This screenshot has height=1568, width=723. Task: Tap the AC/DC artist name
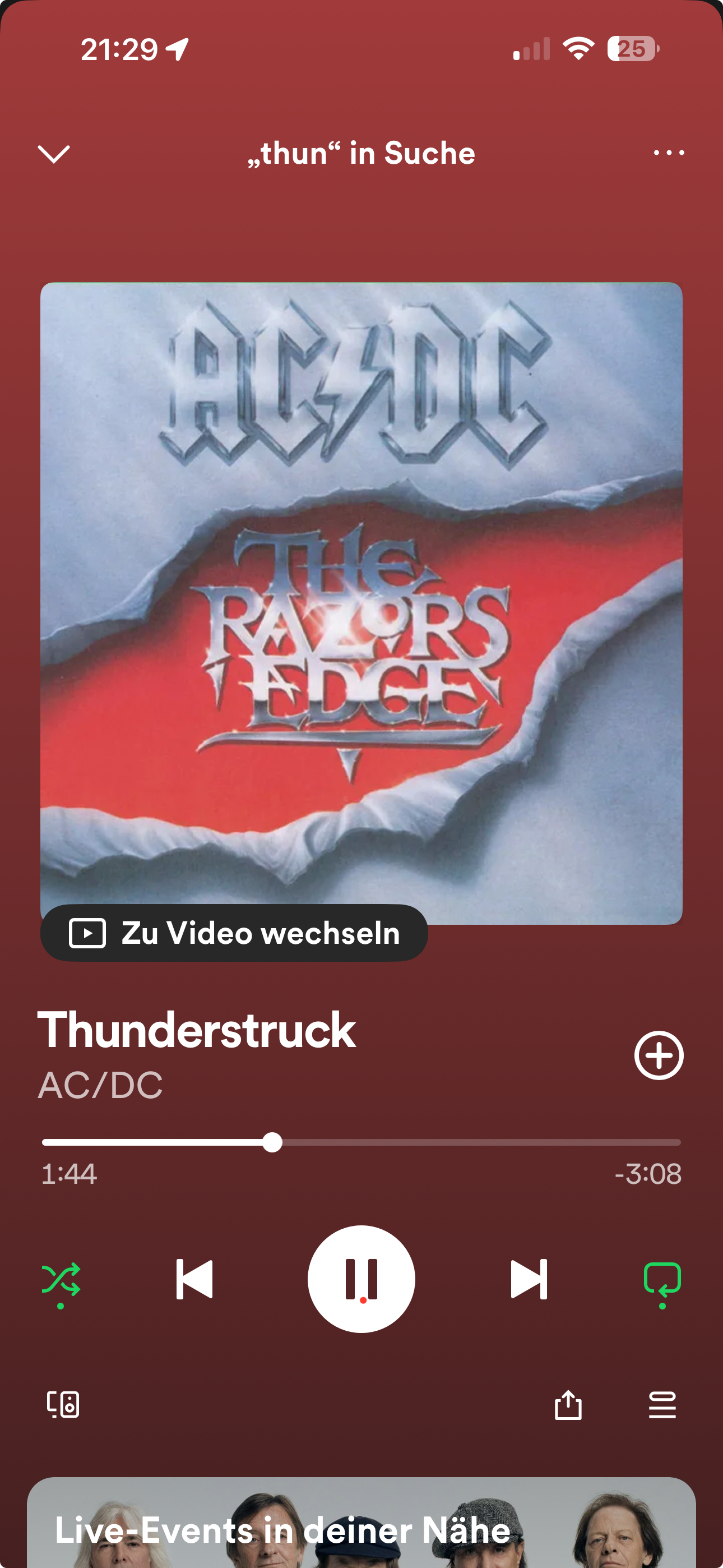pos(100,1085)
